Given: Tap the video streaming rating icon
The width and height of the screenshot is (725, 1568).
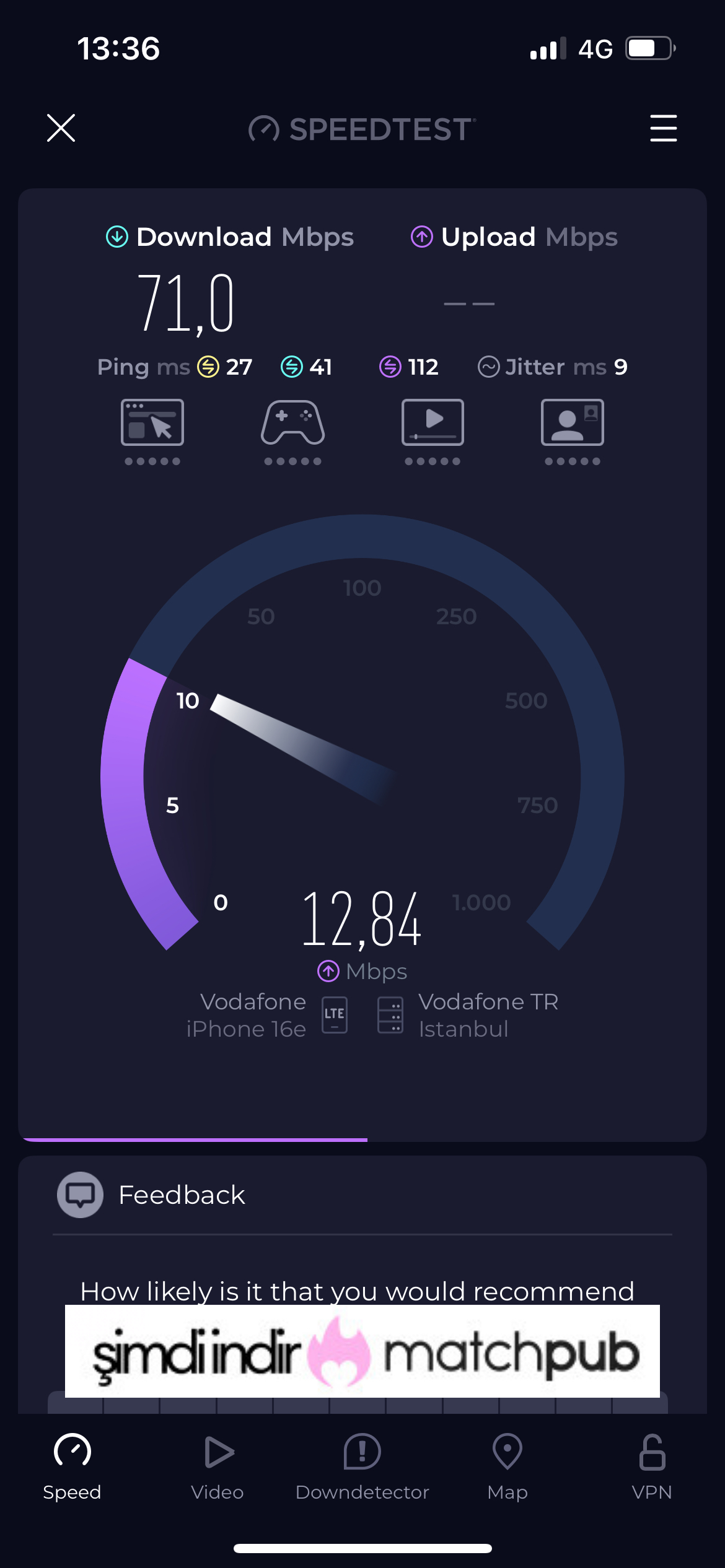Looking at the screenshot, I should tap(433, 422).
